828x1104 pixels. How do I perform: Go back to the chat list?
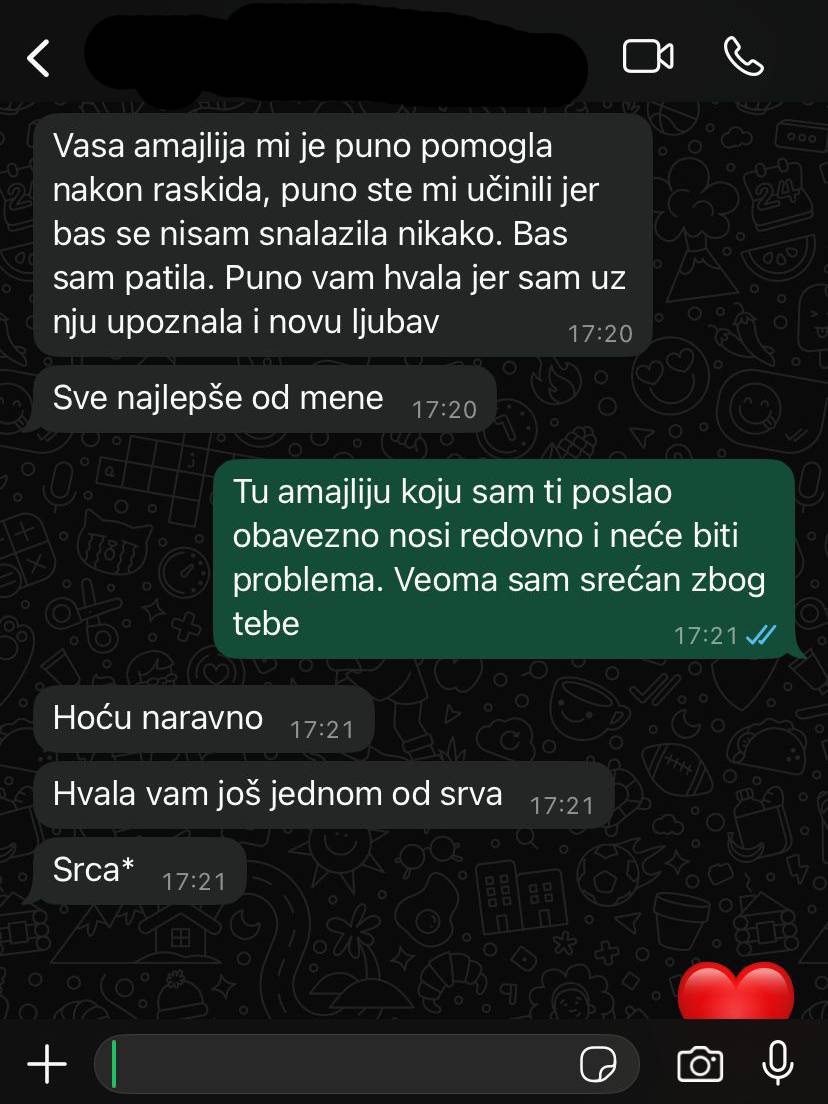[x=38, y=58]
